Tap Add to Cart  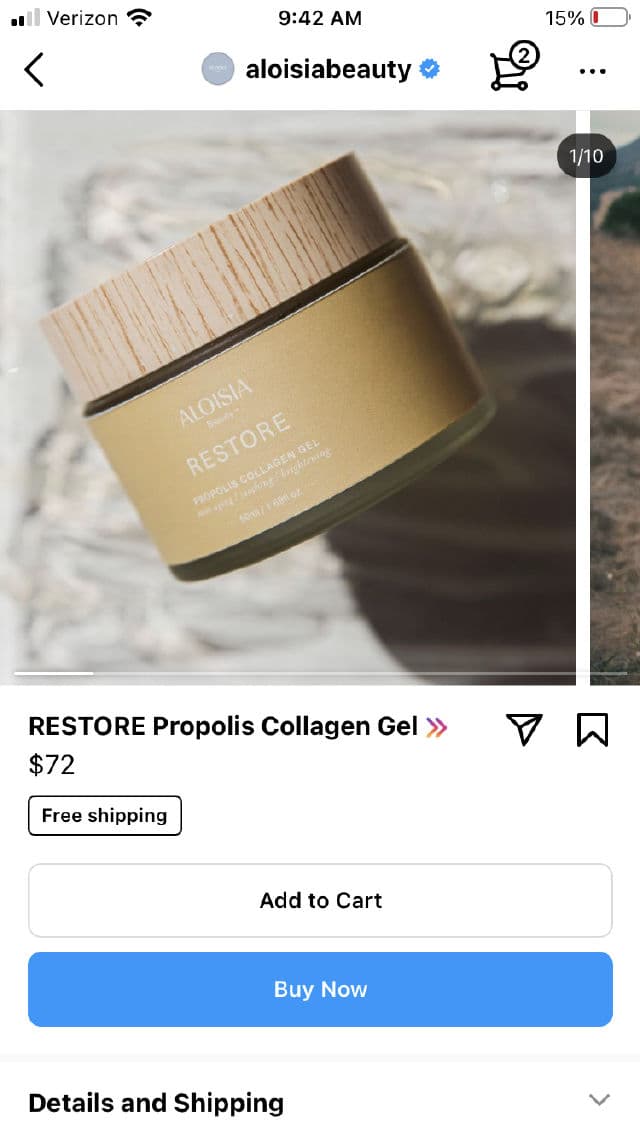pos(320,900)
